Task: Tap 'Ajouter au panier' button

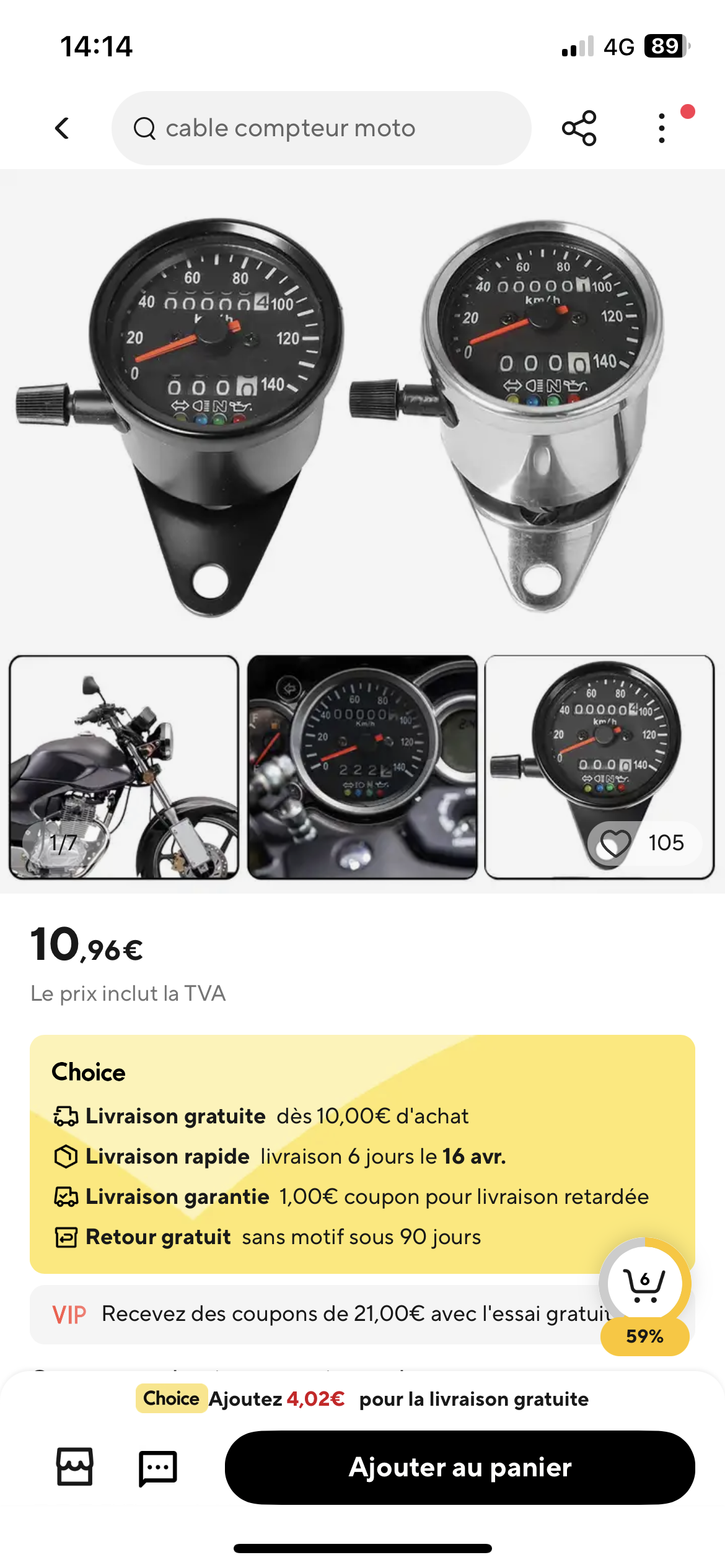Action: click(x=460, y=1467)
